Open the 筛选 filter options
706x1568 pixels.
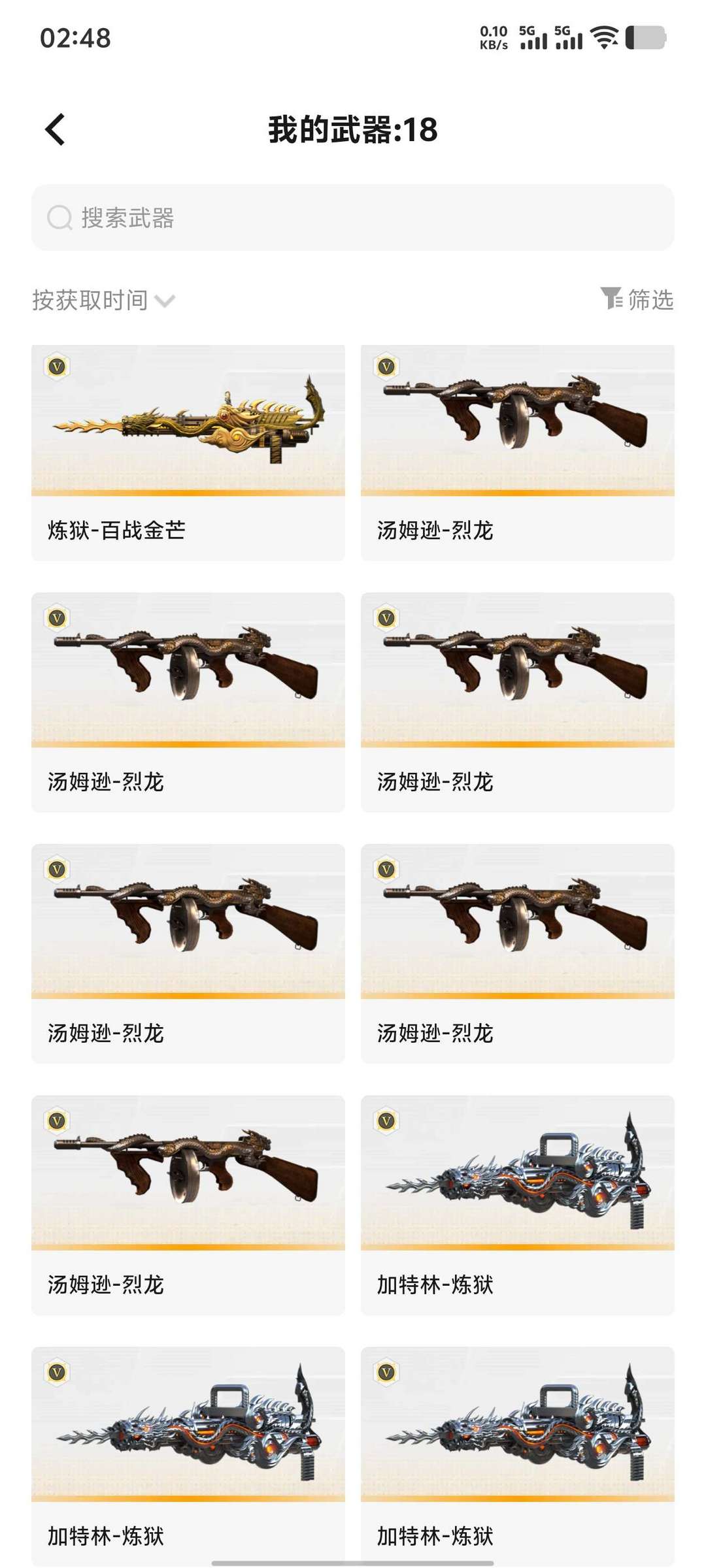pos(637,299)
